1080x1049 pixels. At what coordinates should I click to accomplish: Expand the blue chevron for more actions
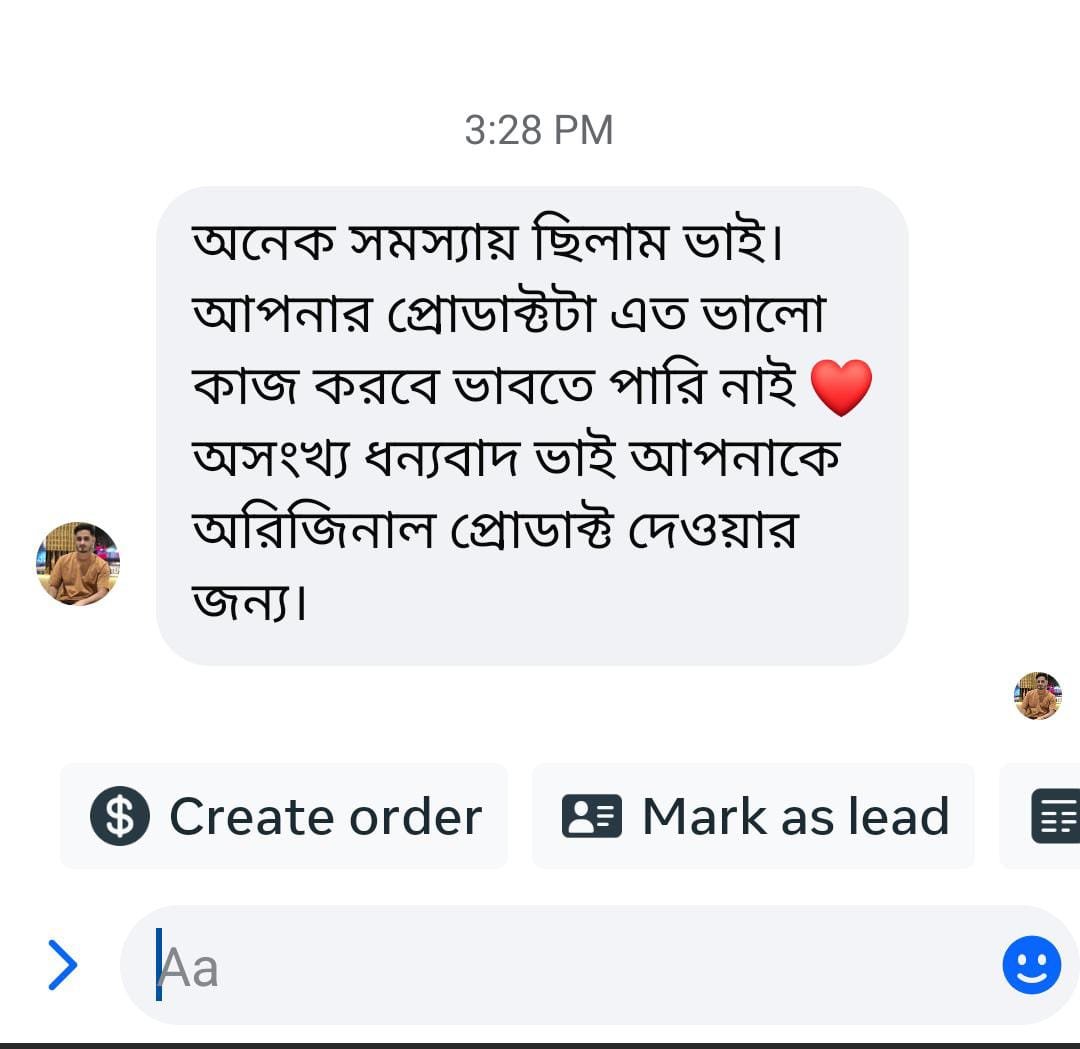pyautogui.click(x=63, y=966)
